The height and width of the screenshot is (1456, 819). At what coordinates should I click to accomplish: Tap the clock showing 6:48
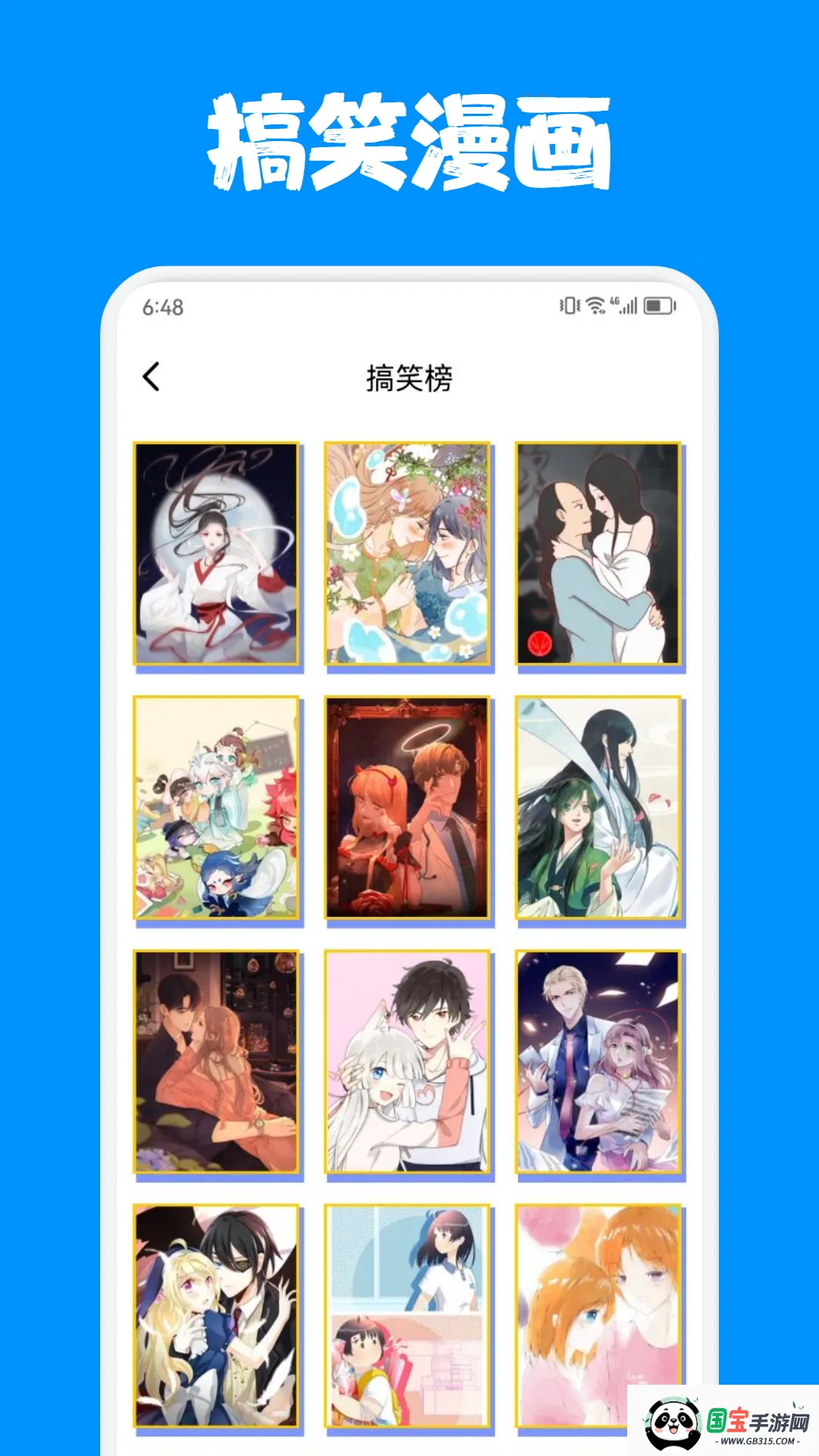pyautogui.click(x=162, y=306)
